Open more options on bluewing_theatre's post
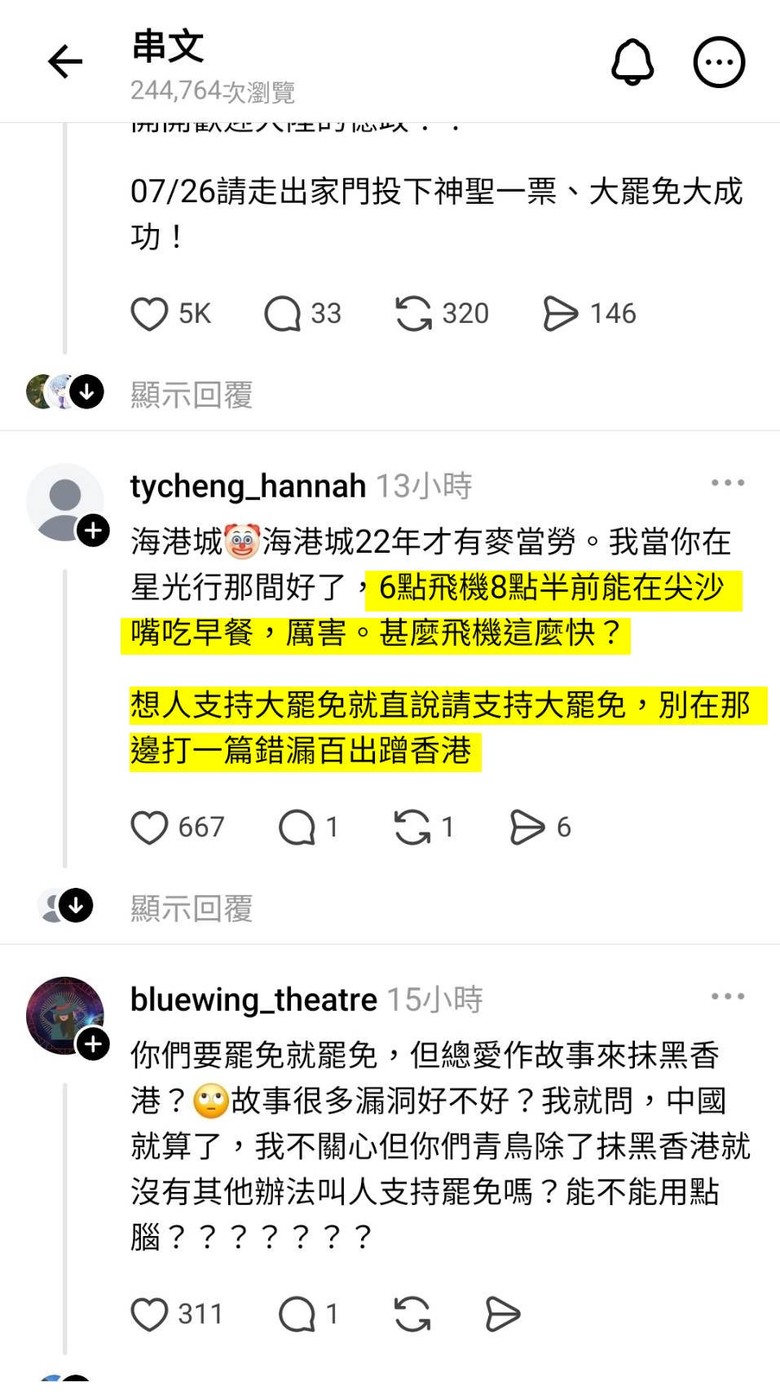This screenshot has width=780, height=1395. pyautogui.click(x=727, y=997)
